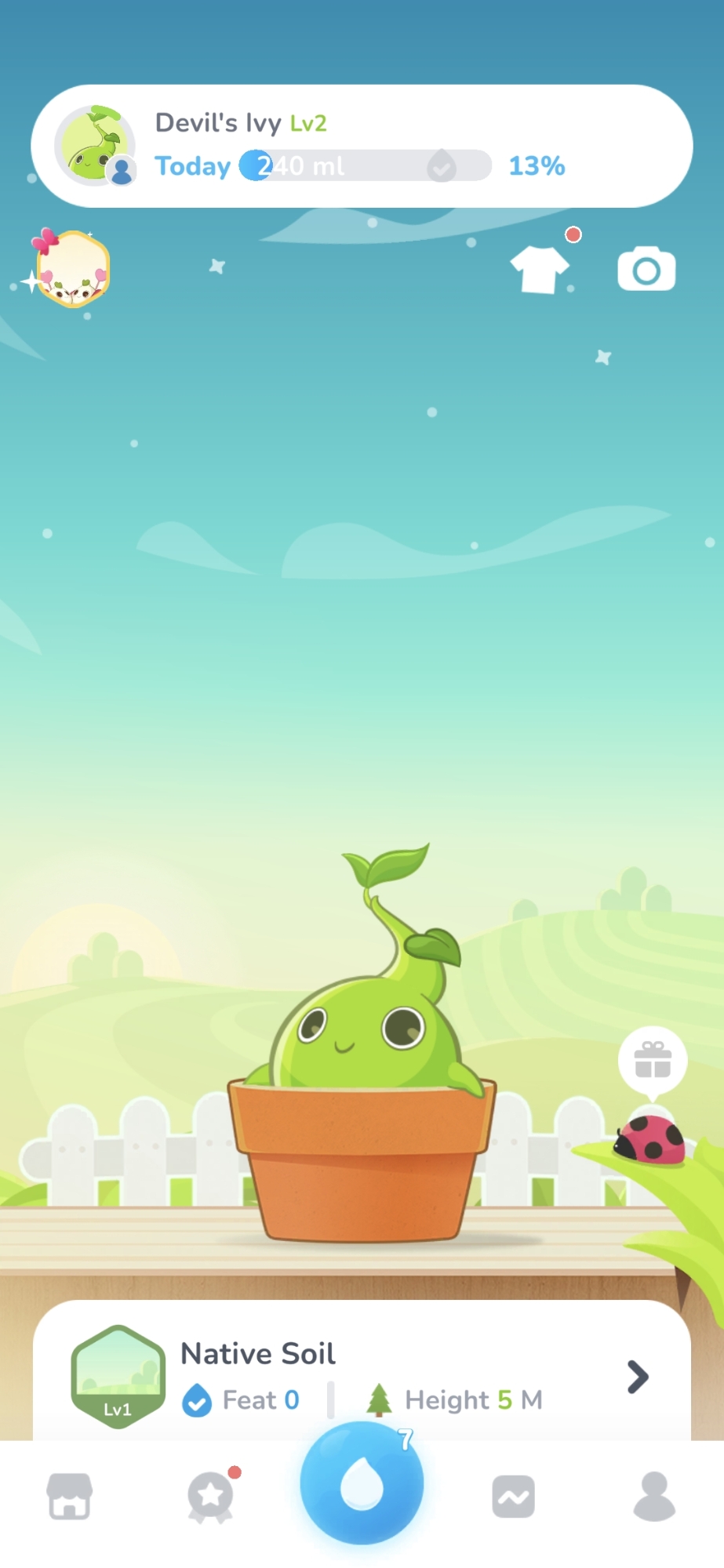Switch to the statistics chart tab
Viewport: 724px width, 1568px height.
[x=513, y=1496]
